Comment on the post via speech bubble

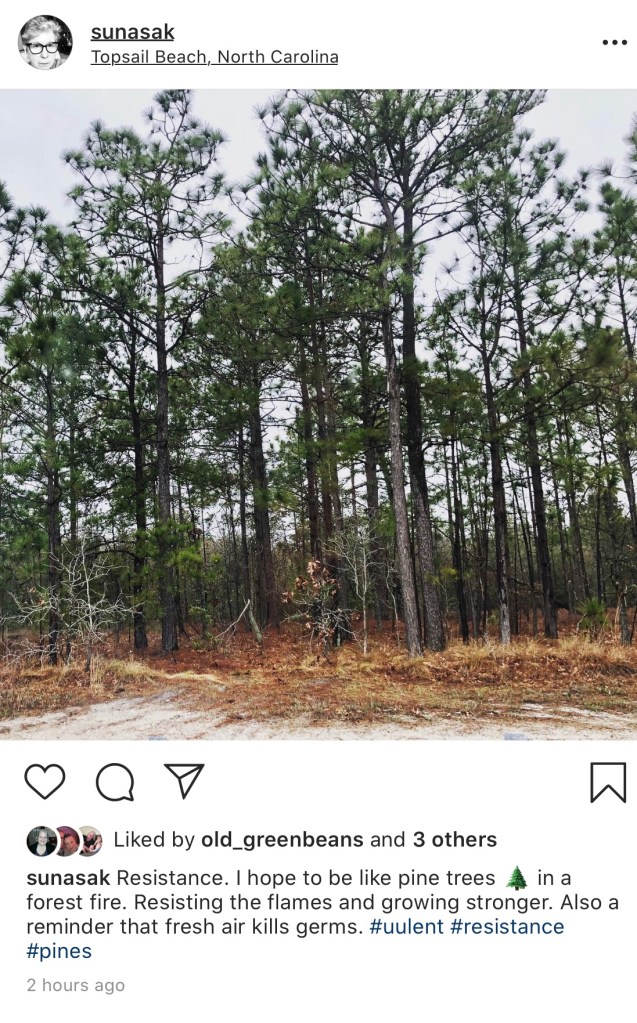(115, 782)
